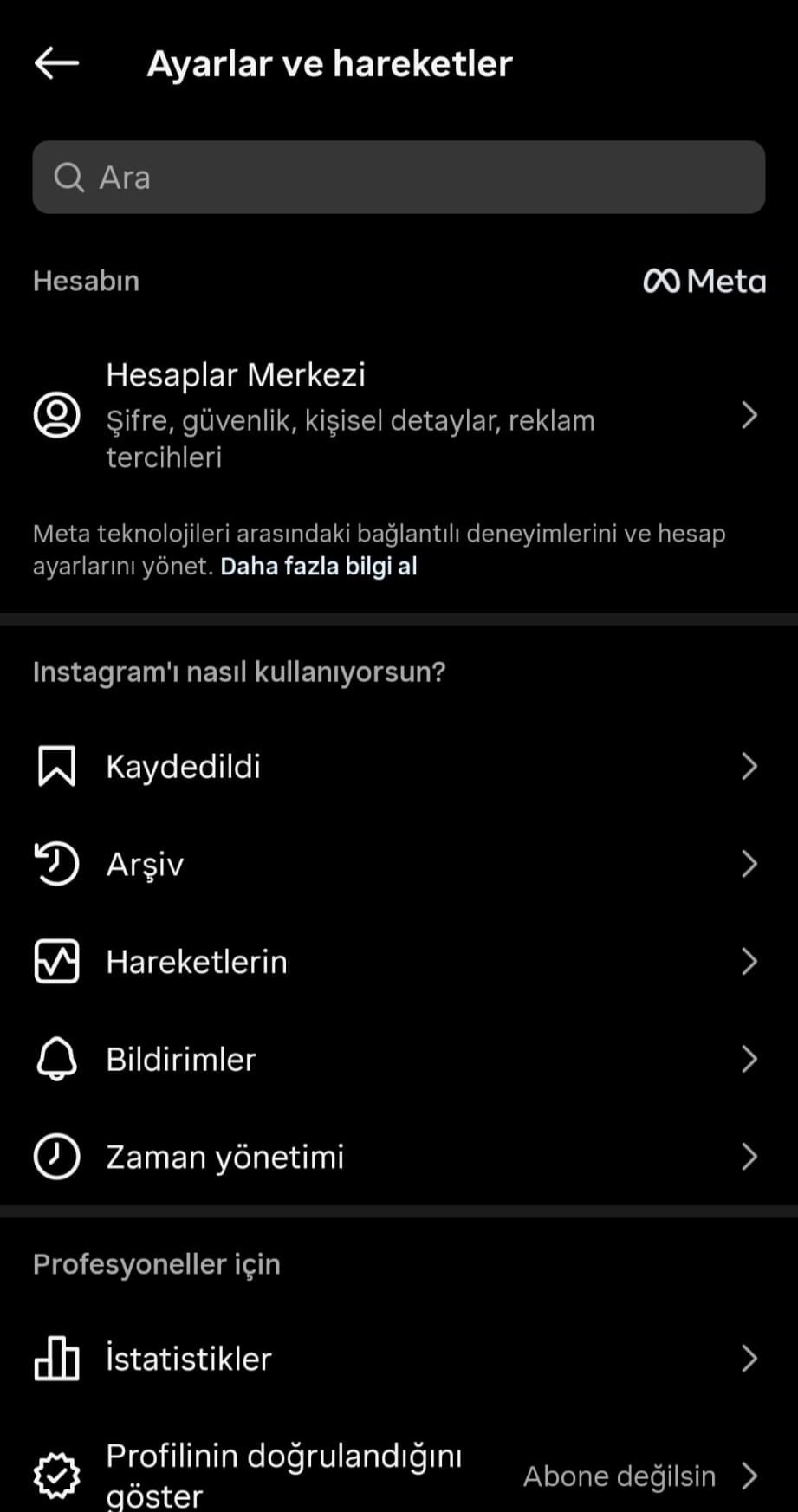Click the Arşiv clock-history icon
798x1512 pixels.
(x=56, y=864)
